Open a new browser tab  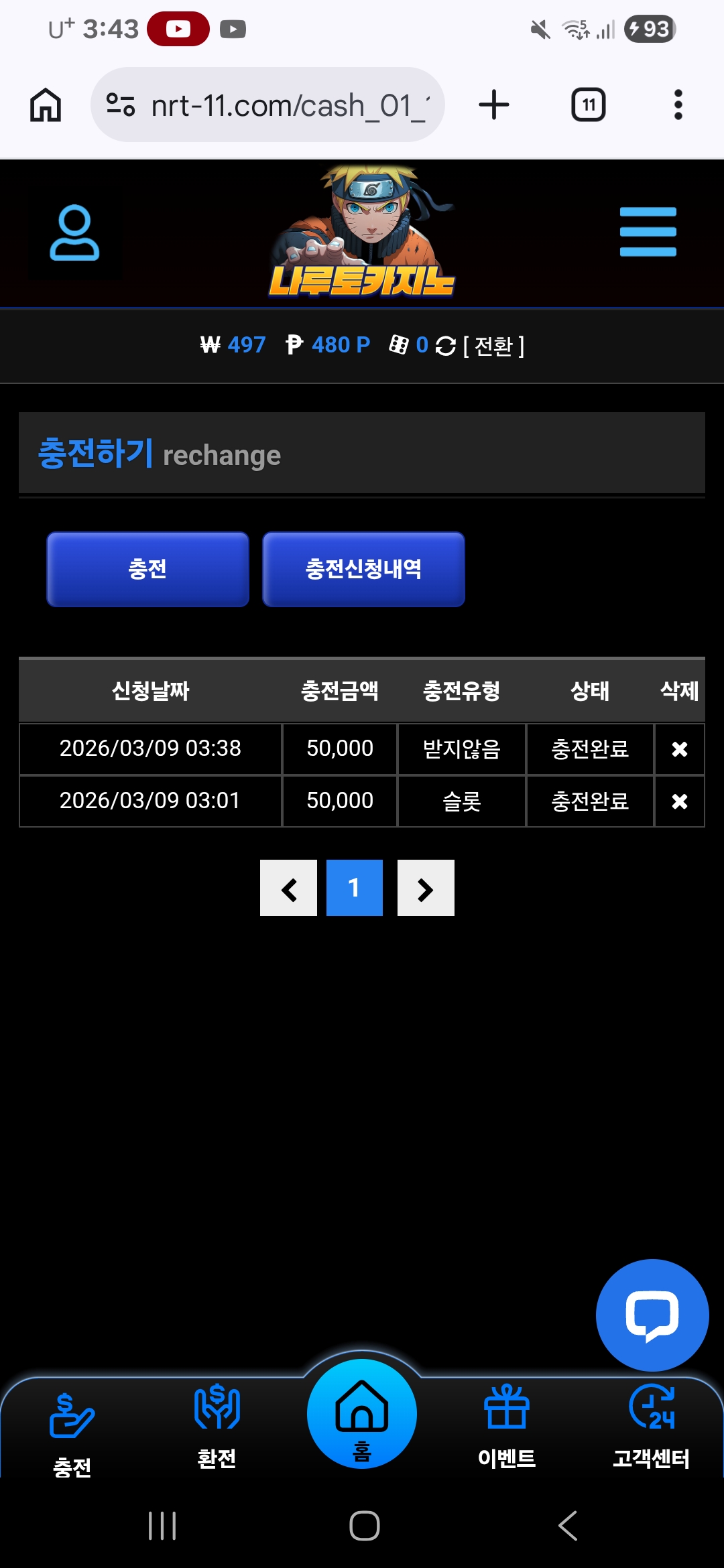[x=494, y=105]
